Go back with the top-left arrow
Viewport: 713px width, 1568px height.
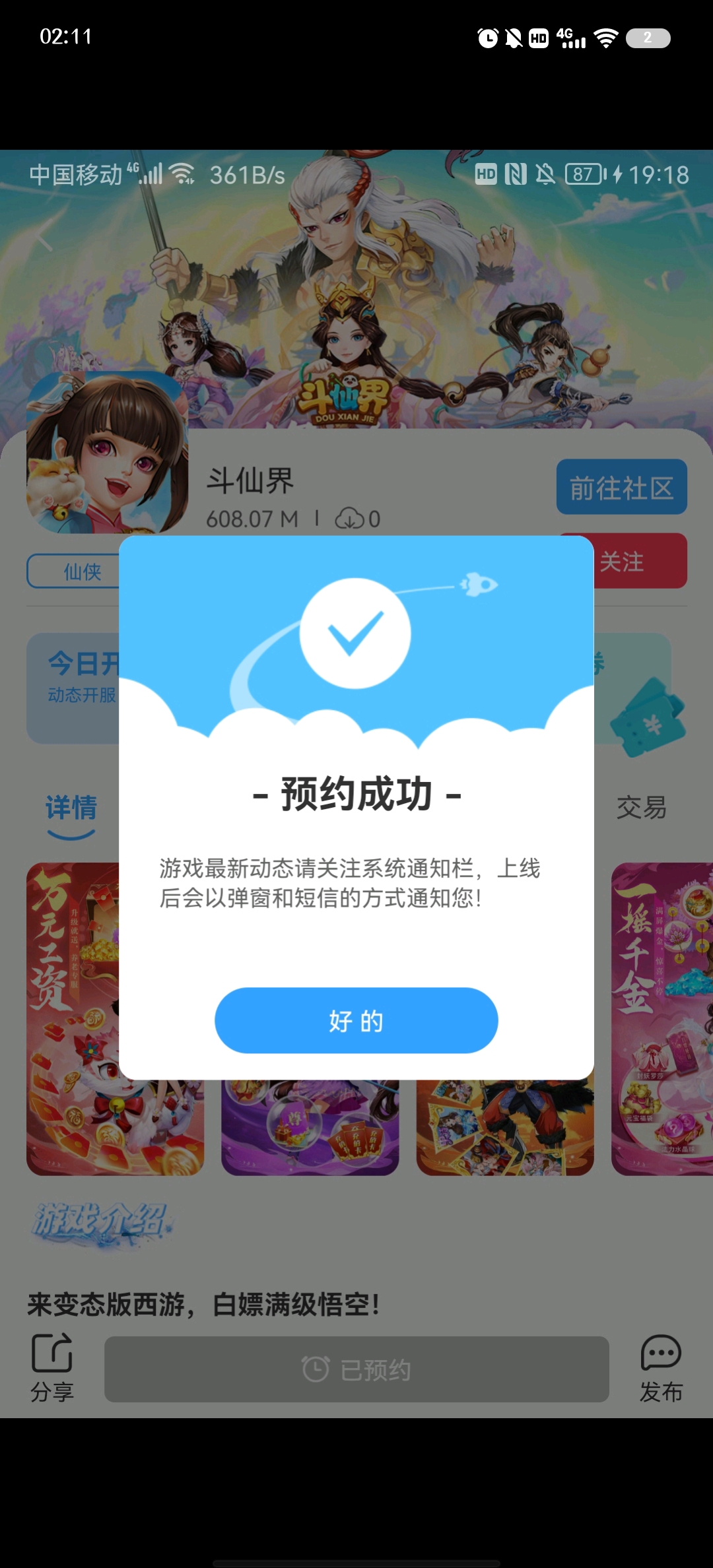pyautogui.click(x=45, y=236)
